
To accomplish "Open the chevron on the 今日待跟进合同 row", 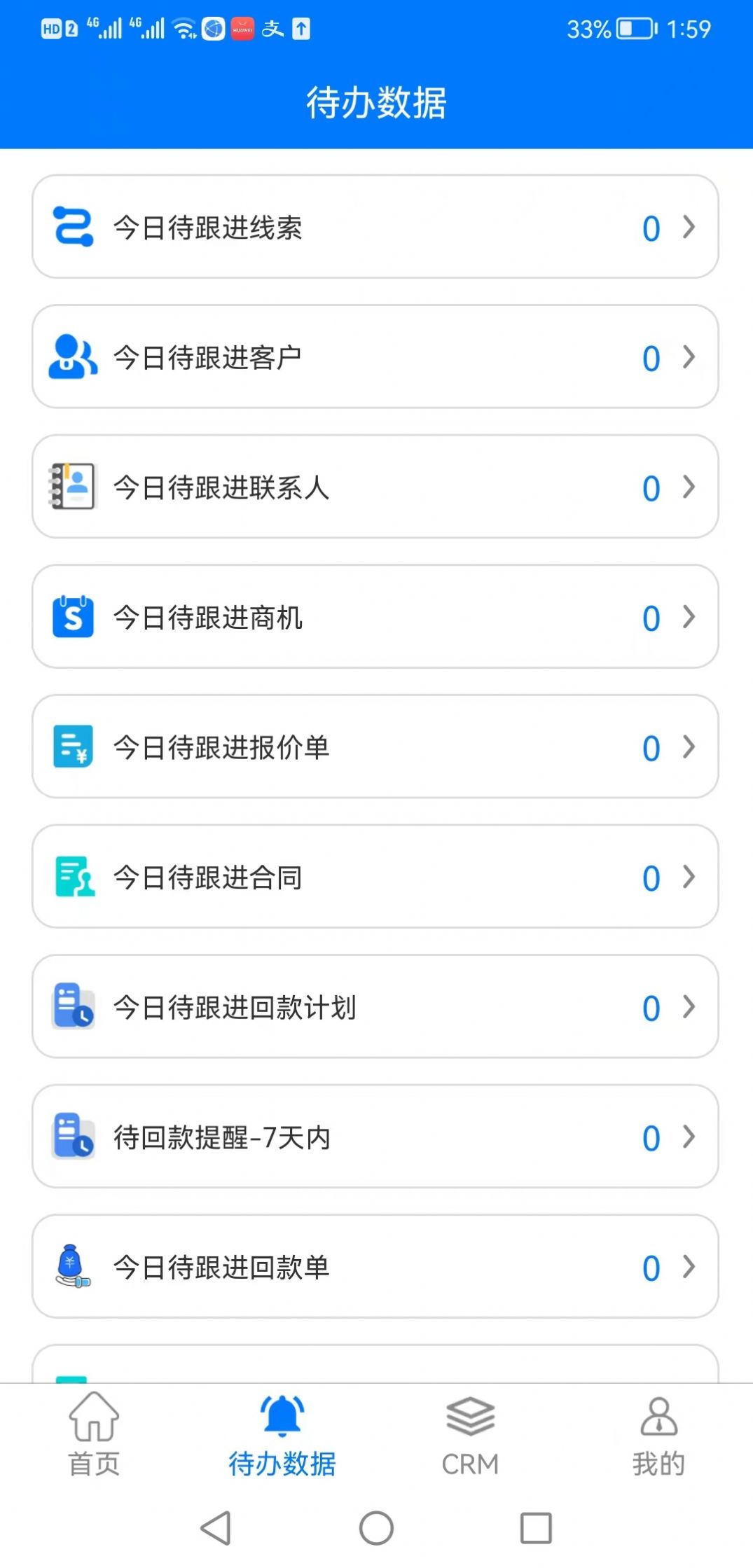I will (687, 877).
